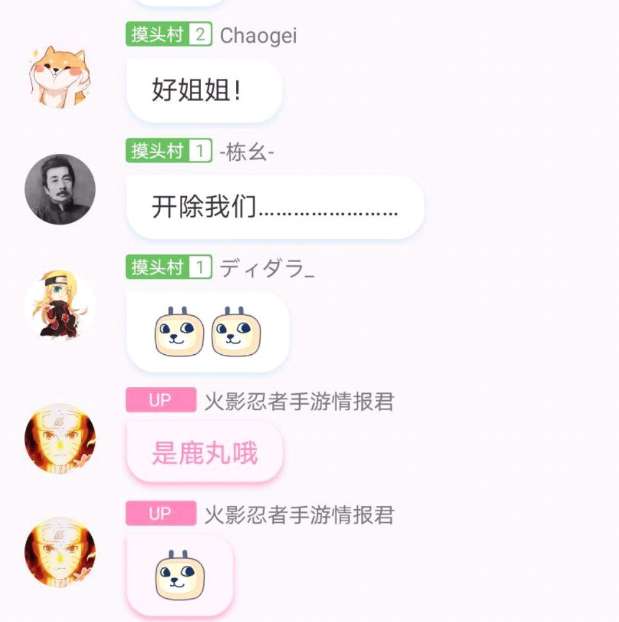Open ディダラ_'s avatar
The width and height of the screenshot is (619, 622).
click(60, 304)
